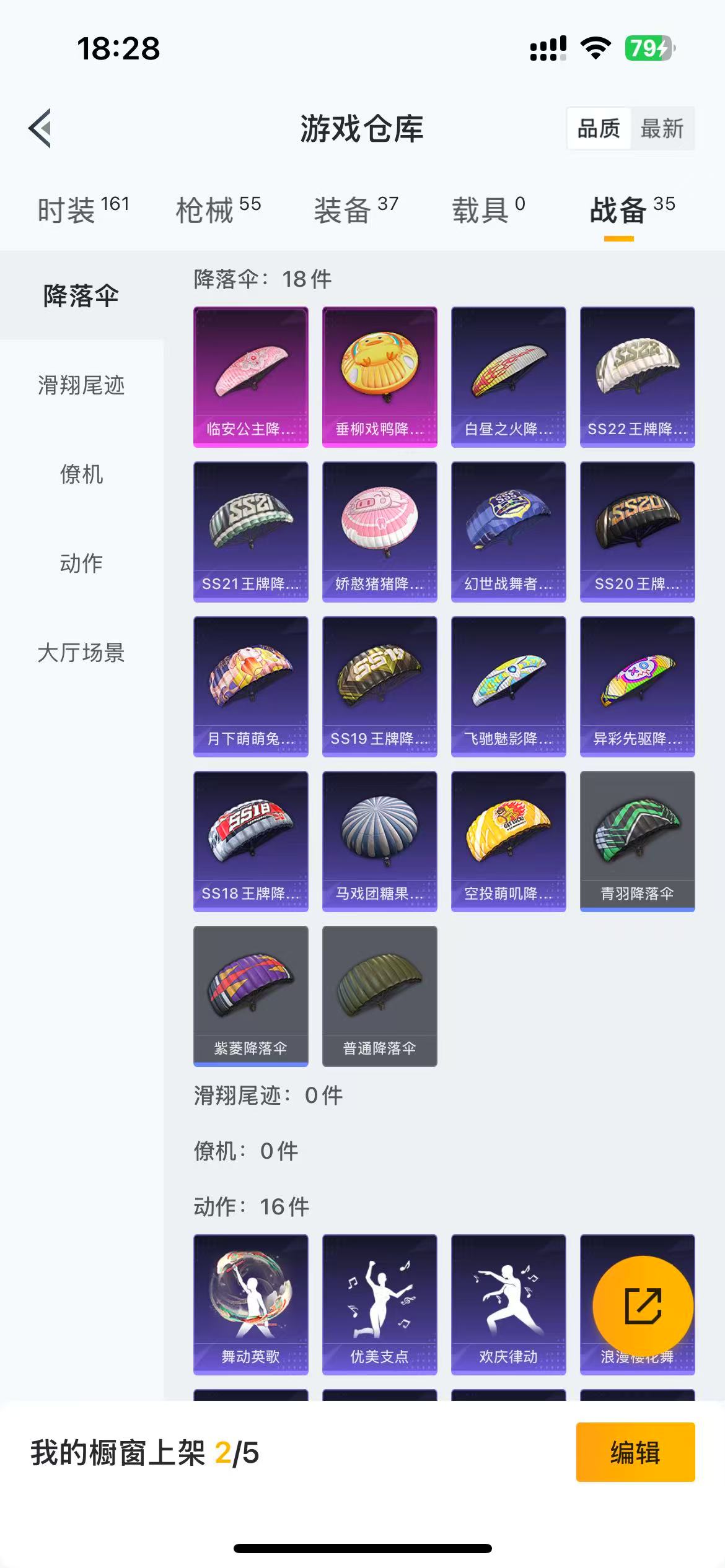Open the 舞动英歌 emote item
Viewport: 725px width, 1568px height.
pyautogui.click(x=250, y=1304)
